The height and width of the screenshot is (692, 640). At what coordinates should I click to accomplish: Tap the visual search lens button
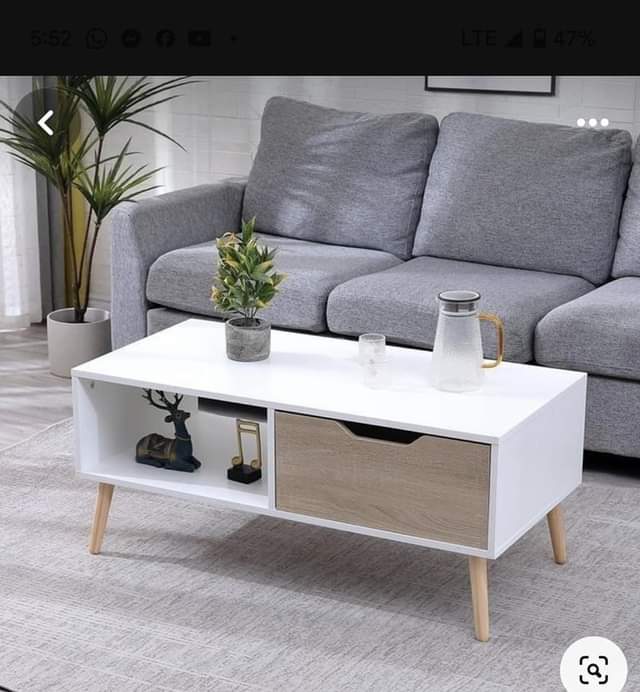593,669
